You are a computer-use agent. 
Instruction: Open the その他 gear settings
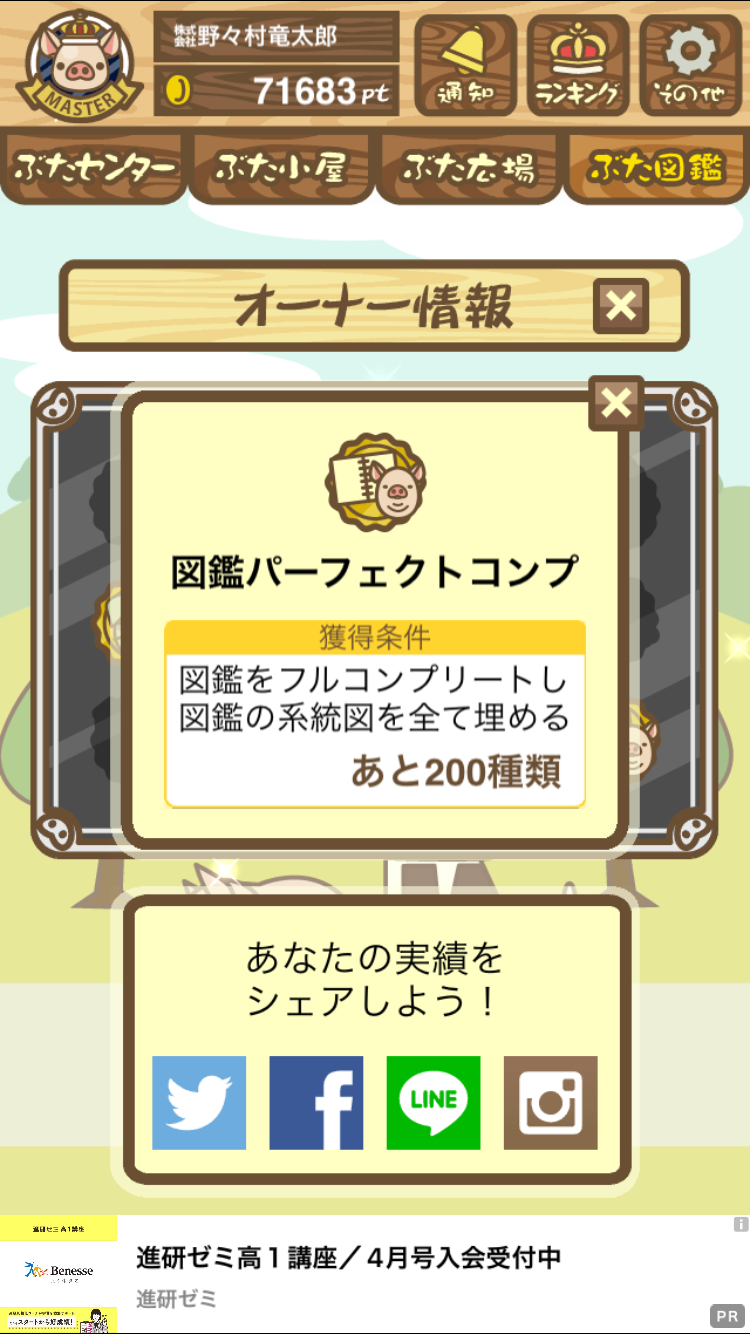tap(690, 66)
